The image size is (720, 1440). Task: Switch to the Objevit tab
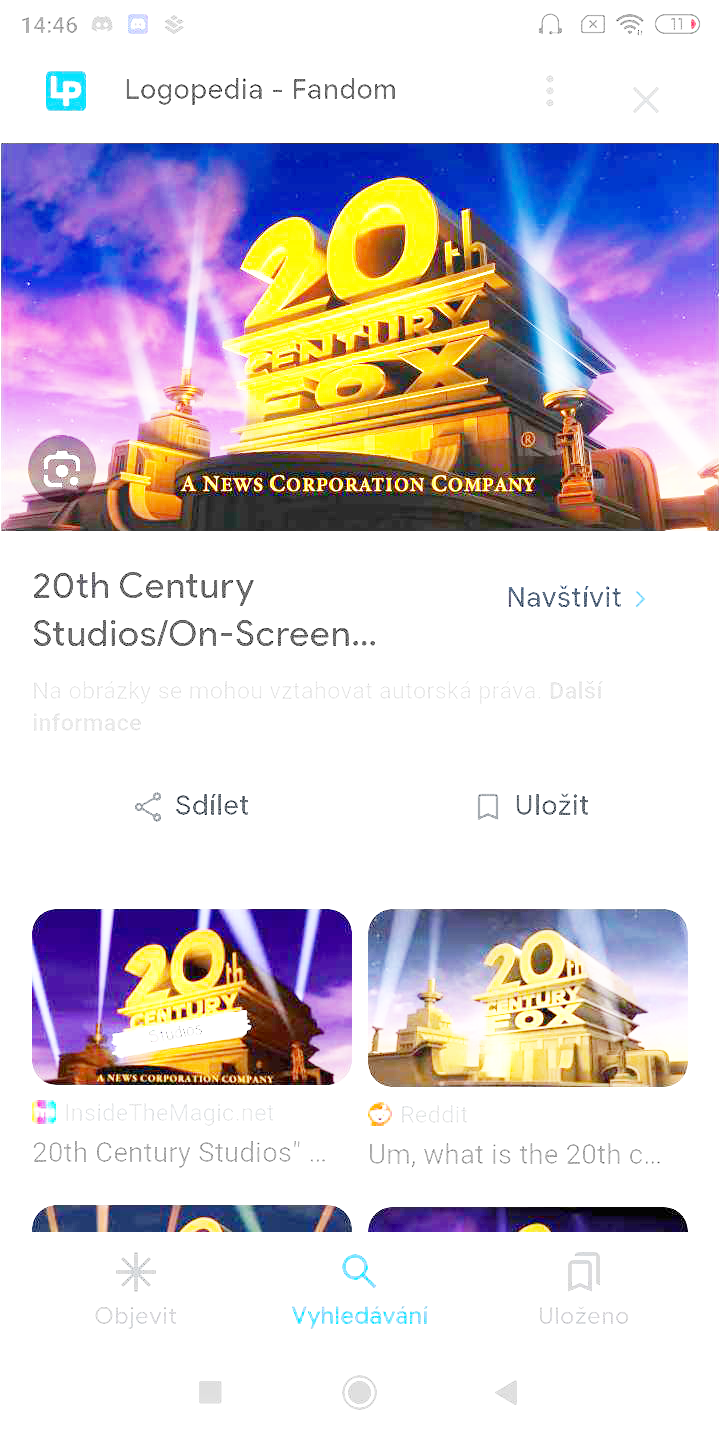136,1290
